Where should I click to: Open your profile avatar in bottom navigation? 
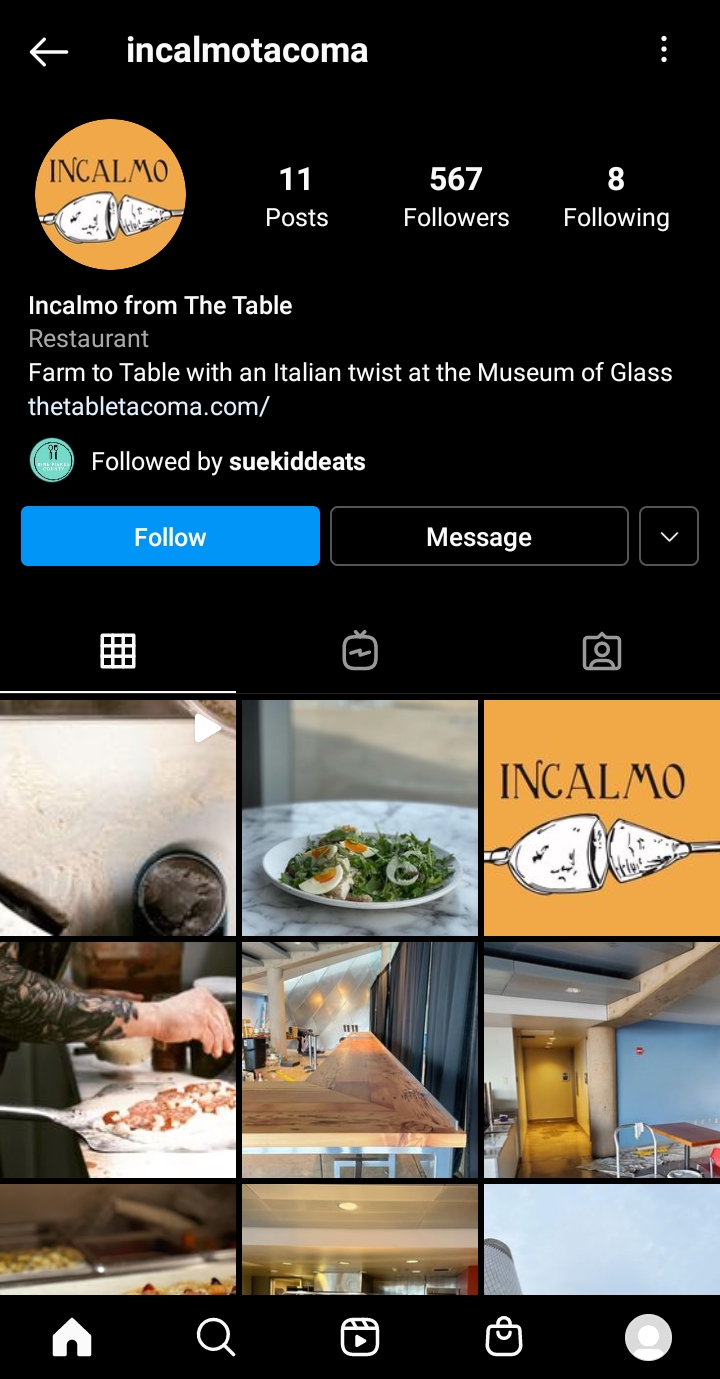pos(648,1336)
